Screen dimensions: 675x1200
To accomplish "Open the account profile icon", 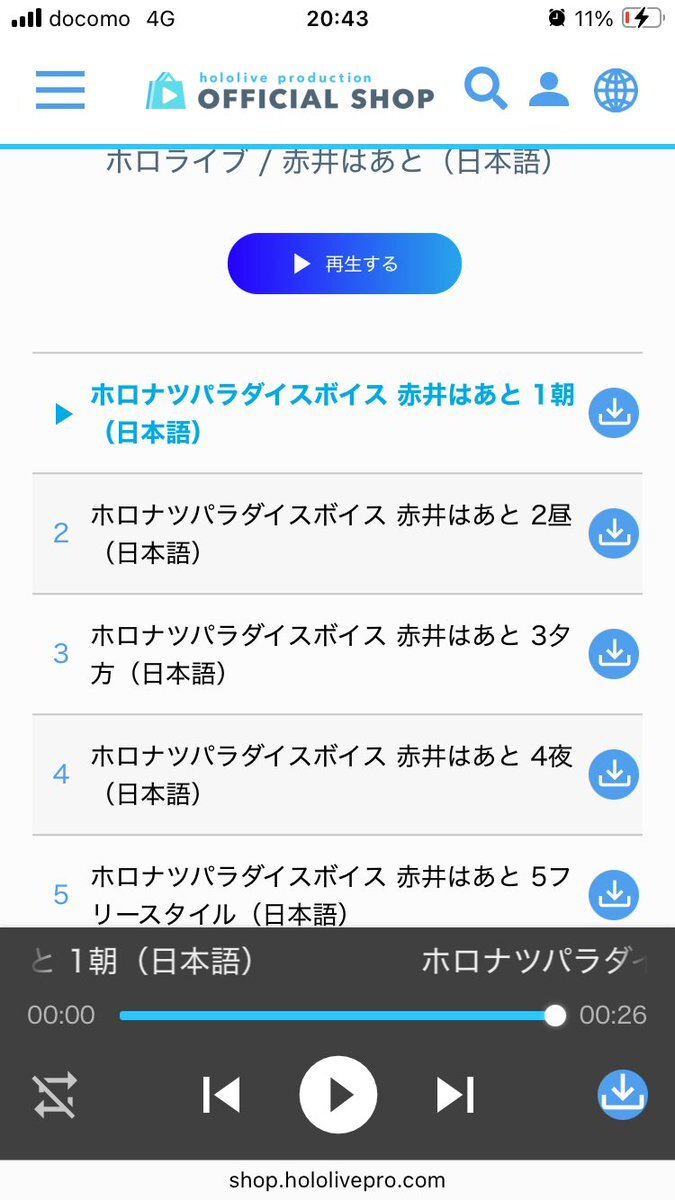I will 548,89.
